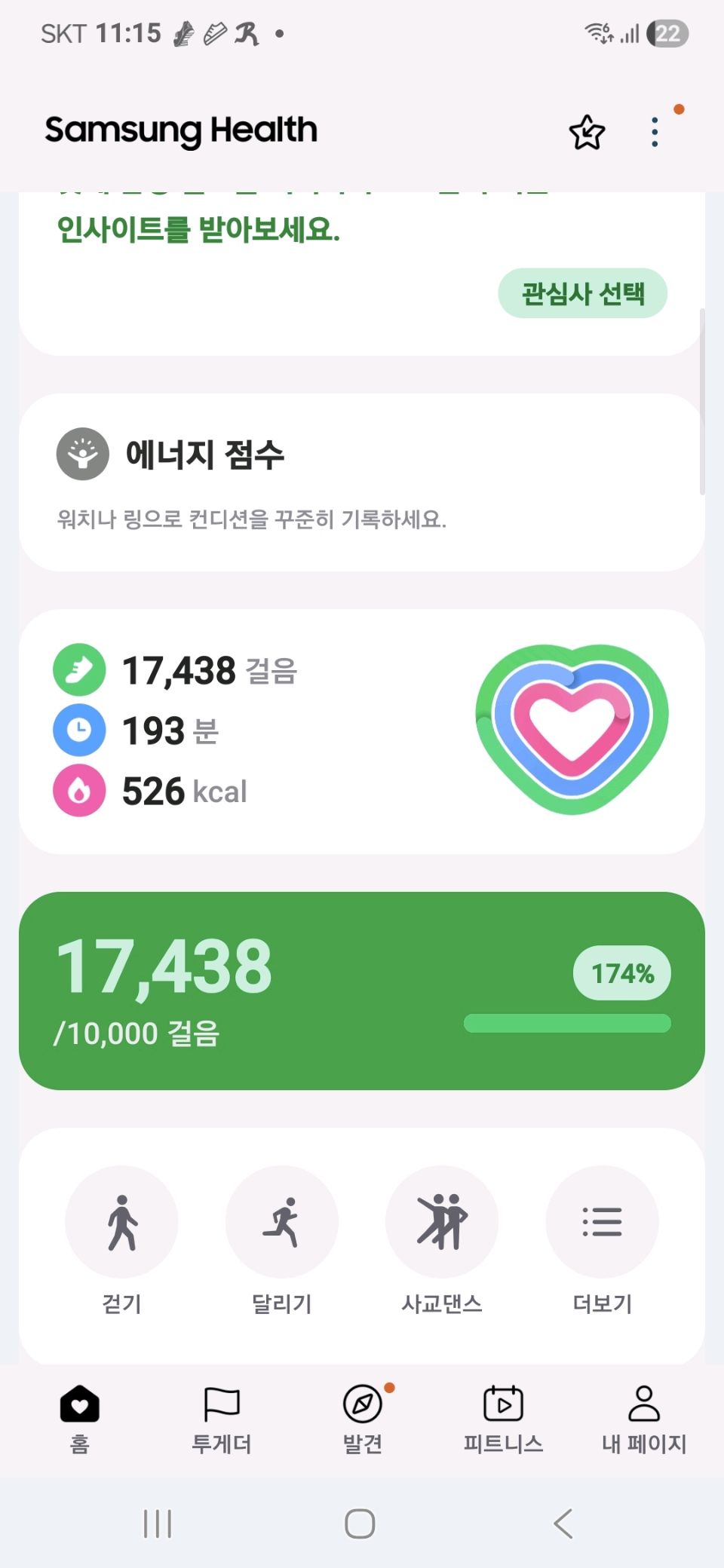Switch to the 투게더 tab
Image resolution: width=724 pixels, height=1568 pixels.
pos(222,1419)
